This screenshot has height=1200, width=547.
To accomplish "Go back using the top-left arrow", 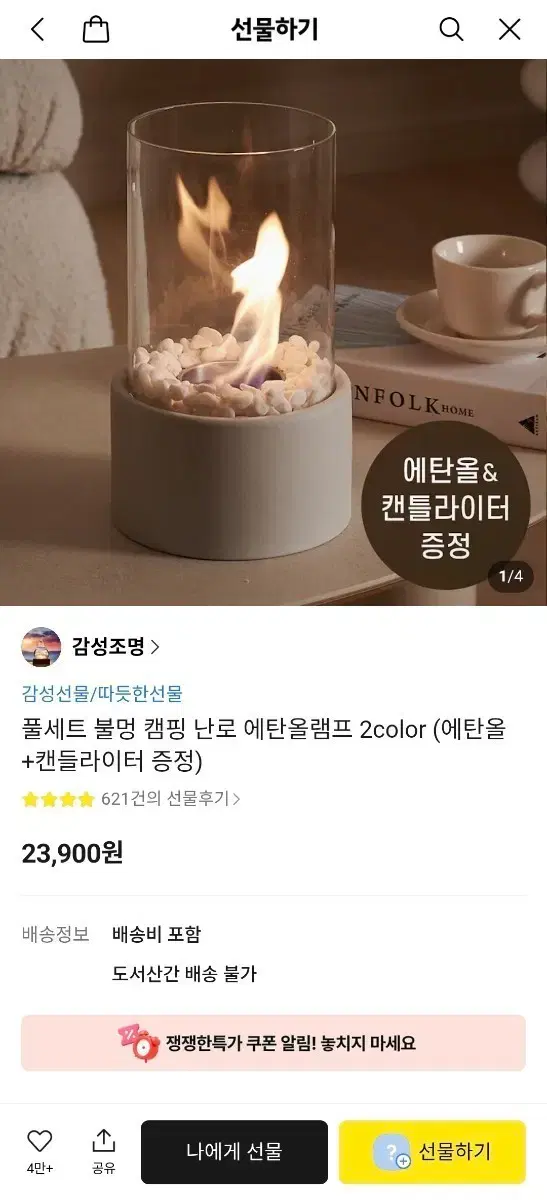I will pos(38,30).
